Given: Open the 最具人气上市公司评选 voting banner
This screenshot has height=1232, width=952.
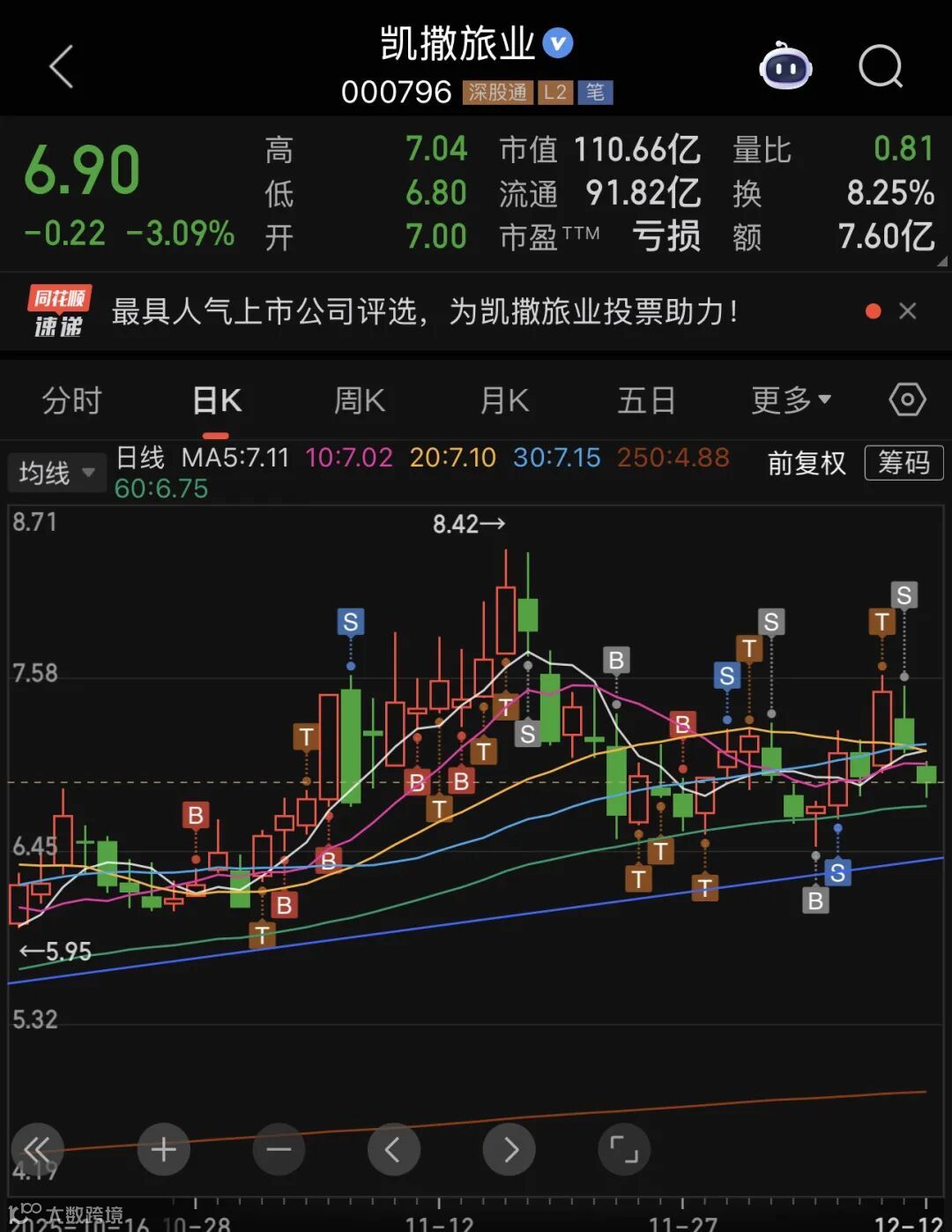Looking at the screenshot, I should pos(424,311).
